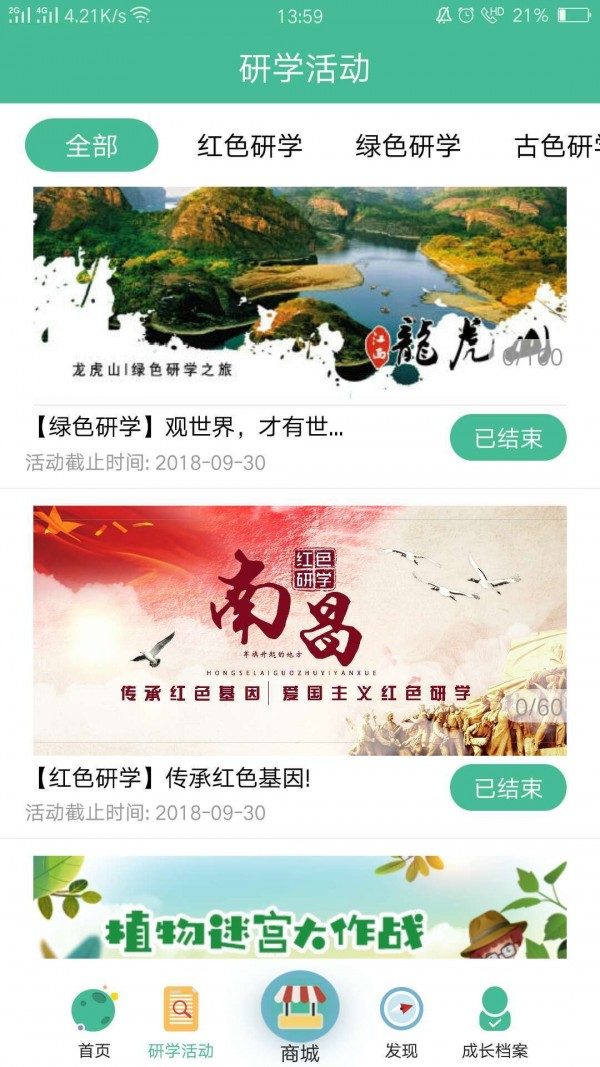Open the 南昌 红色研学 activity banner
Screen dimensions: 600x1067
pos(299,630)
